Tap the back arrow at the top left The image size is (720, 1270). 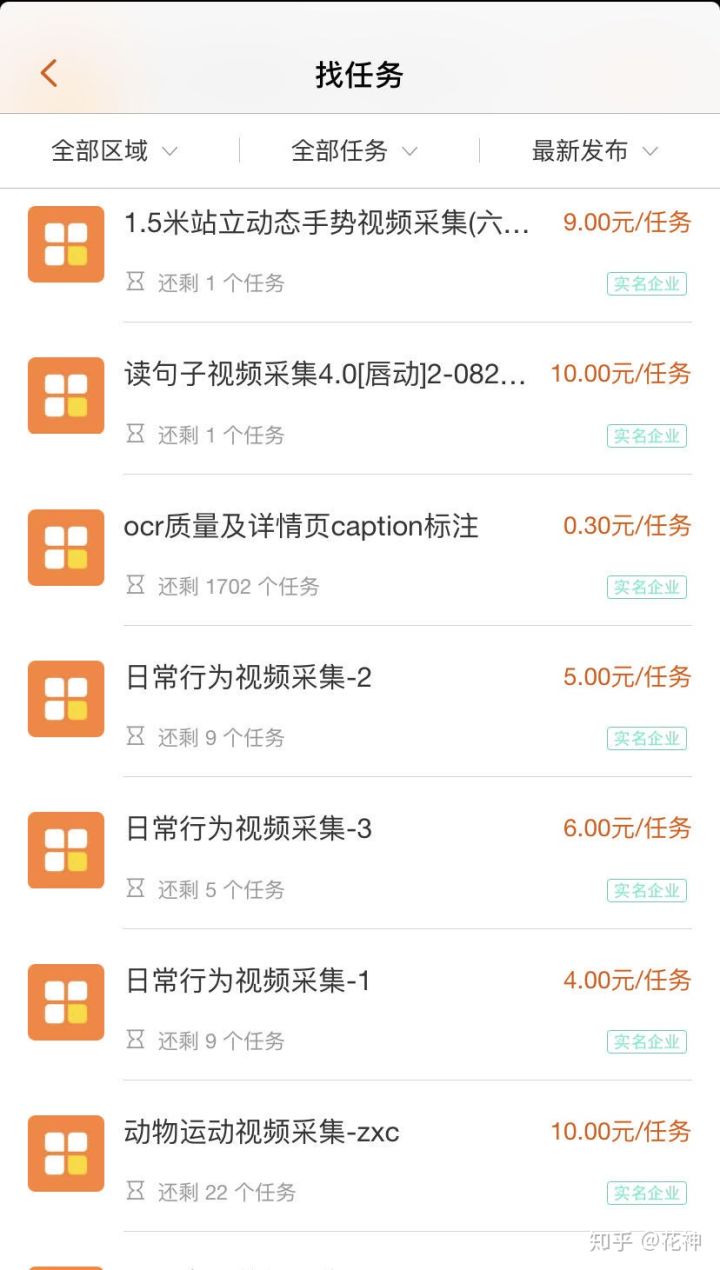(x=48, y=72)
